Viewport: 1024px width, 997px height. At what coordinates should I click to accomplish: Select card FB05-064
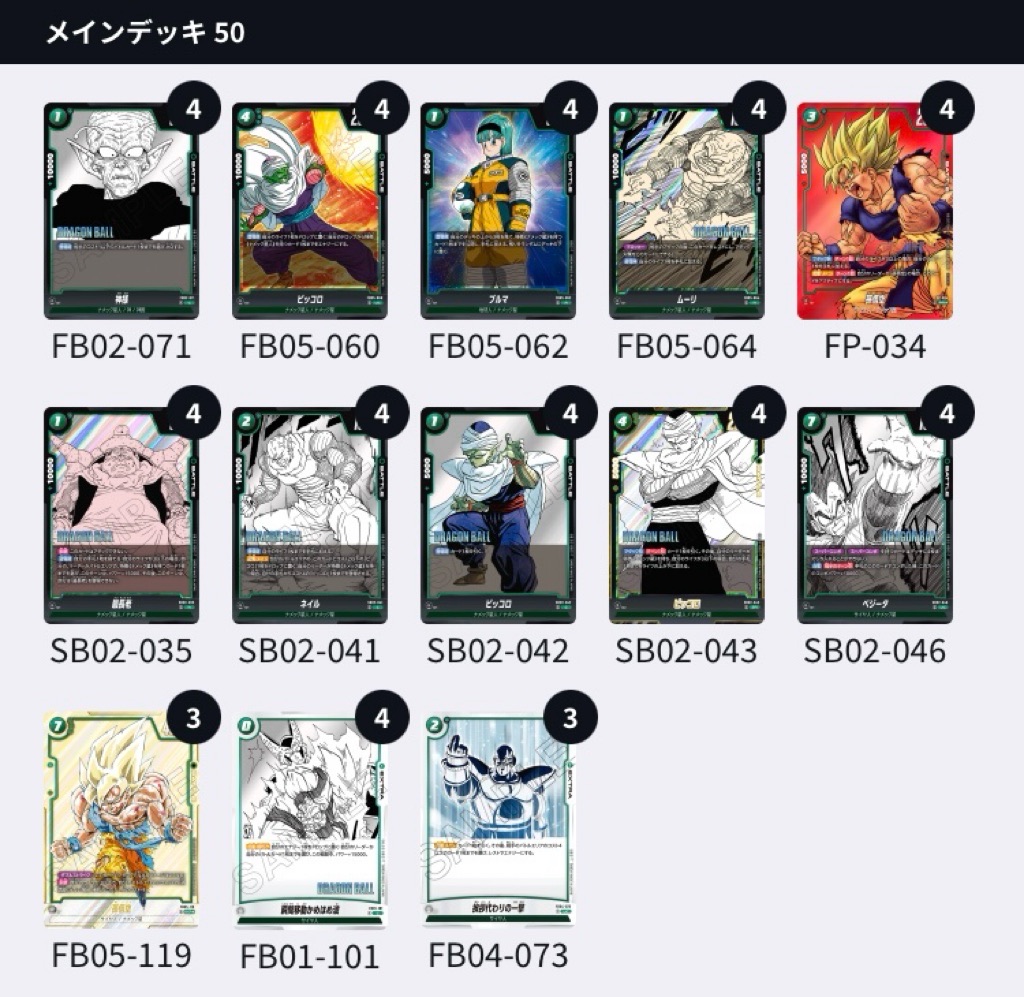click(x=686, y=210)
